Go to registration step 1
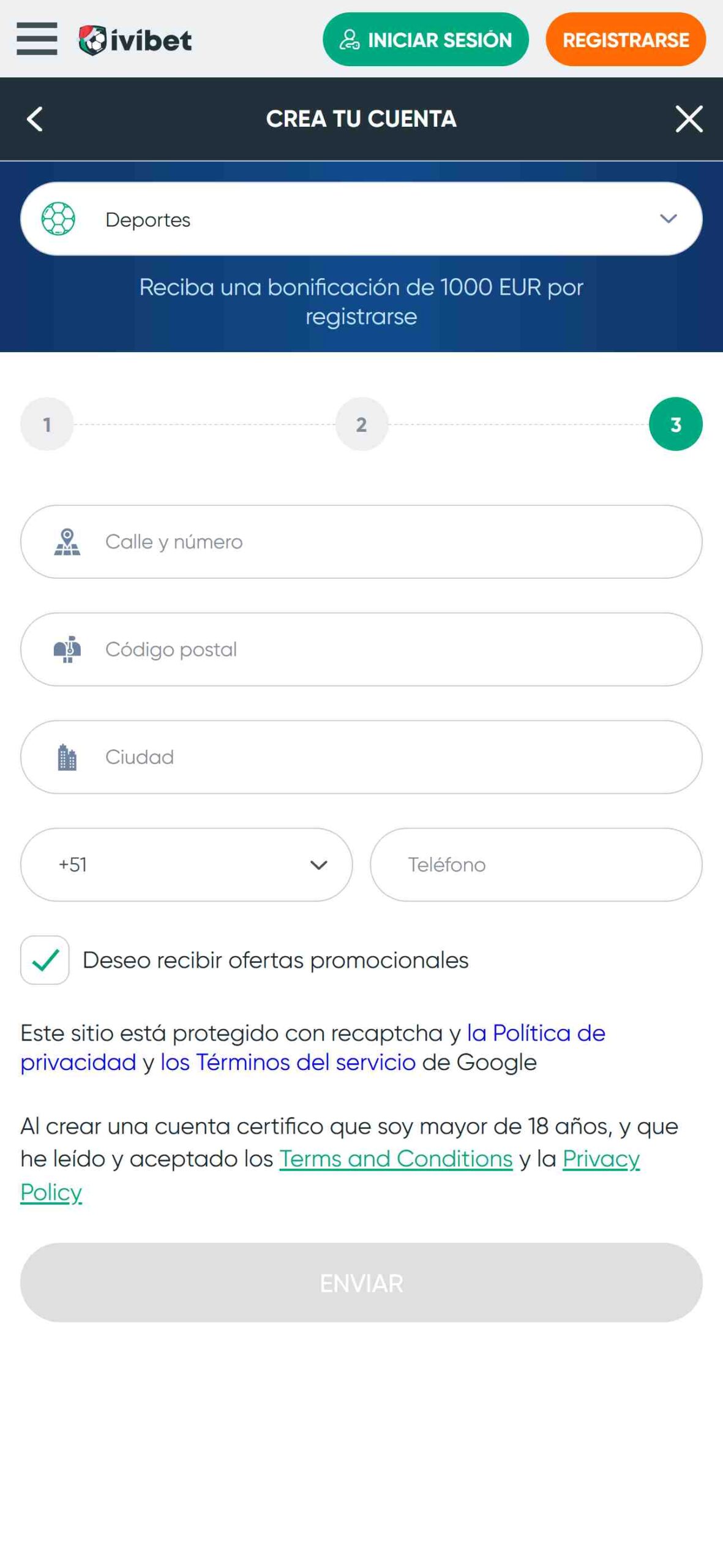The height and width of the screenshot is (1568, 723). pyautogui.click(x=47, y=424)
